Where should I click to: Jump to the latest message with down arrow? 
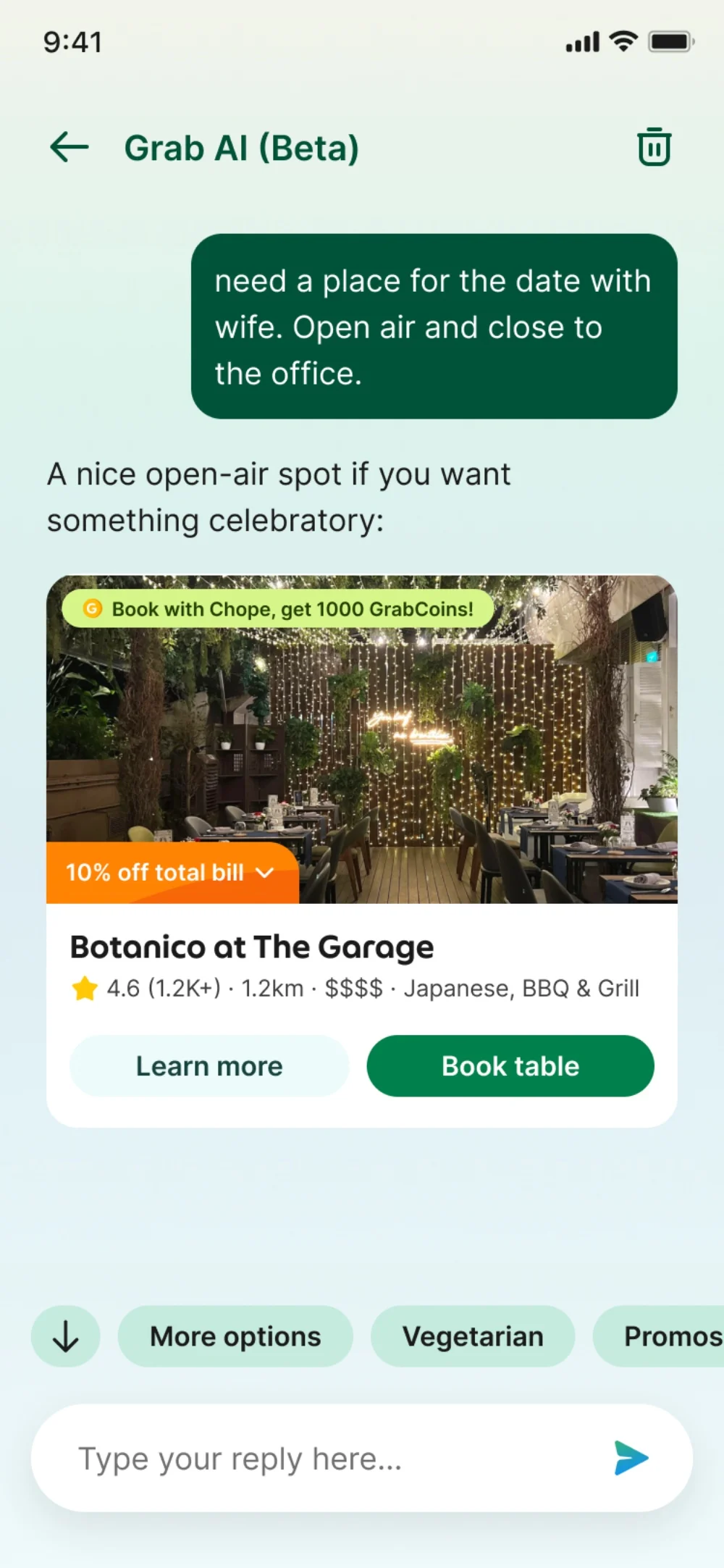[66, 1336]
